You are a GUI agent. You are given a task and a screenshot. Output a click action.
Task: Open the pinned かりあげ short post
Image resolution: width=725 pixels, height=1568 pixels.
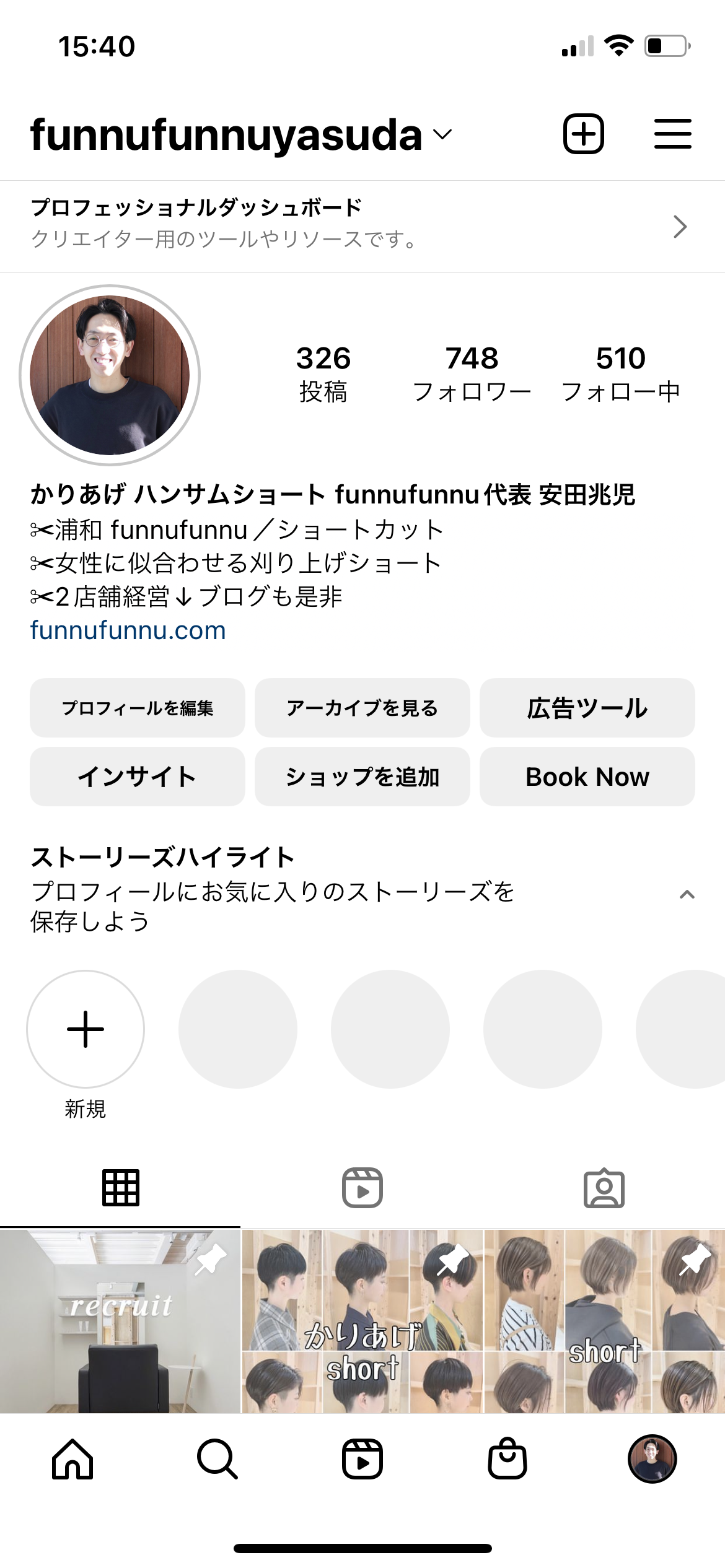point(362,1321)
